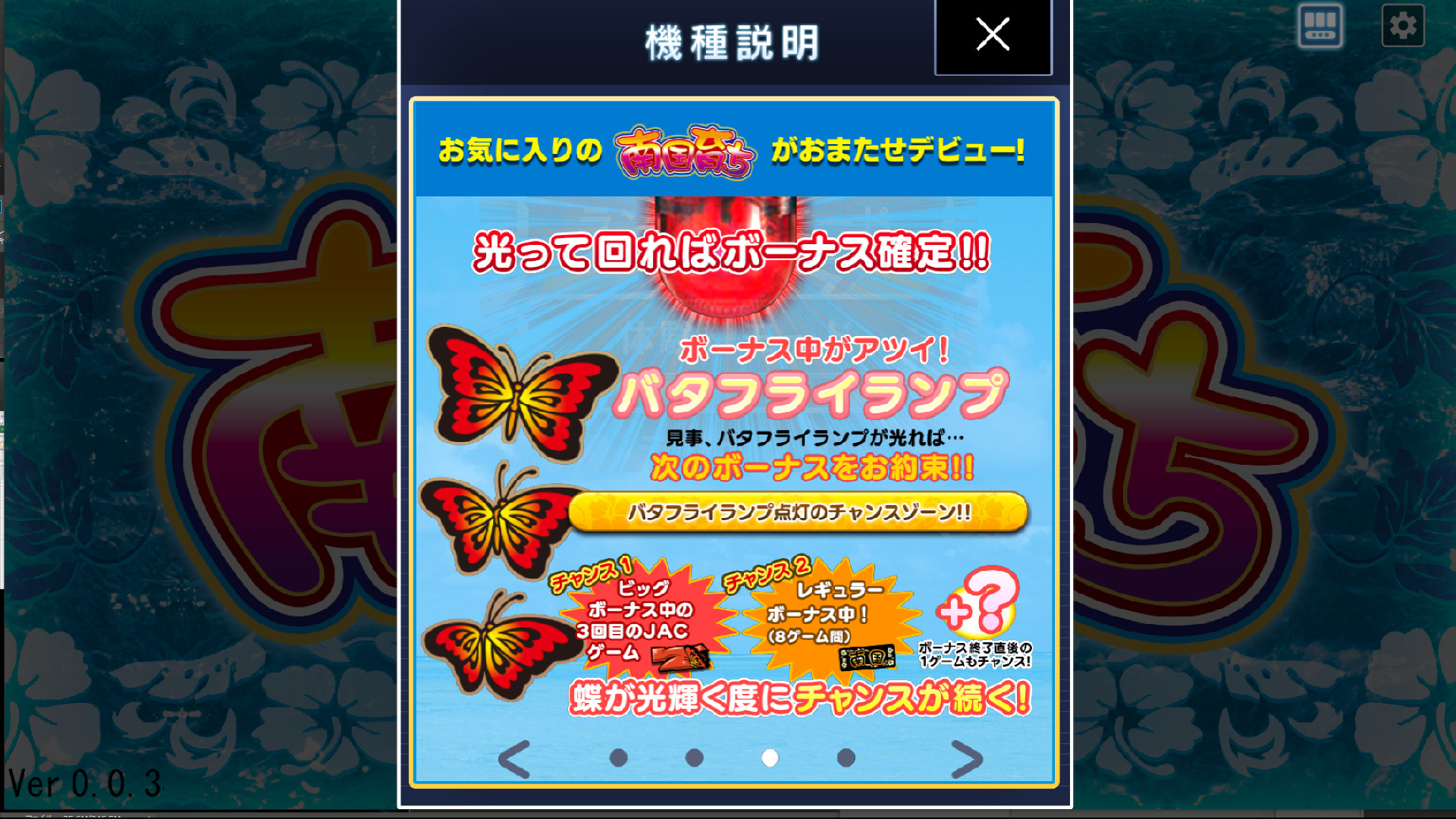Jump to the first page dot

point(618,758)
